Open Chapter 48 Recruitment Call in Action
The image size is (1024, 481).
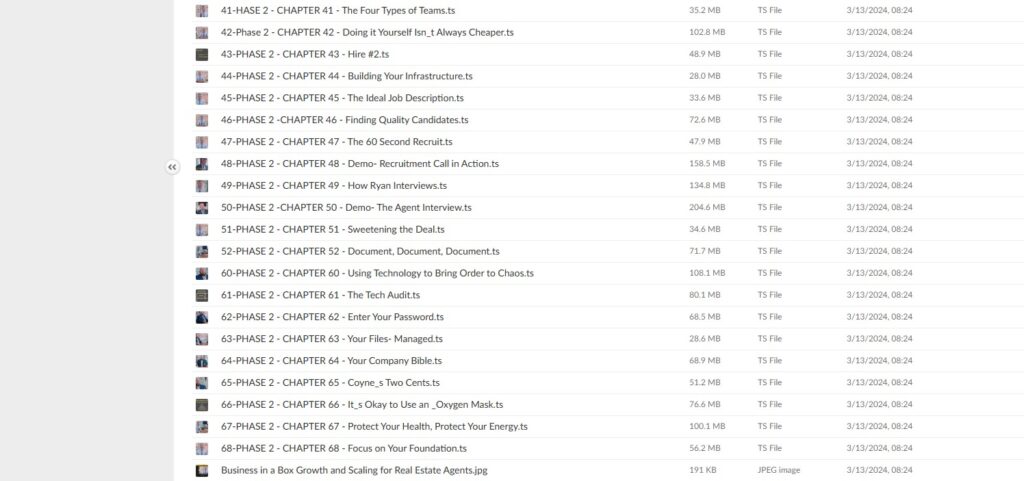[359, 164]
